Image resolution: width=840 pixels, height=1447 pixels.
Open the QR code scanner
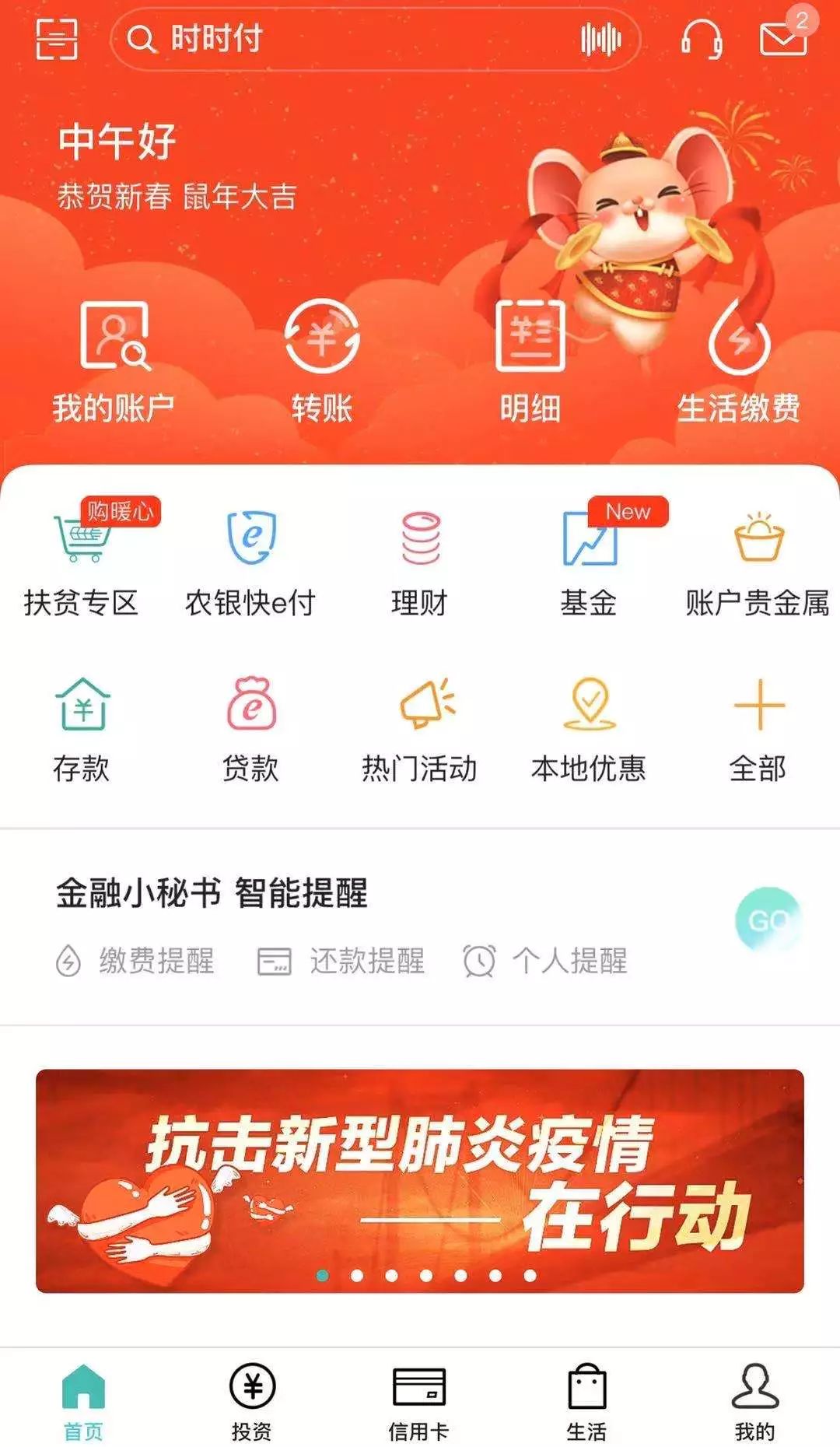[x=54, y=39]
